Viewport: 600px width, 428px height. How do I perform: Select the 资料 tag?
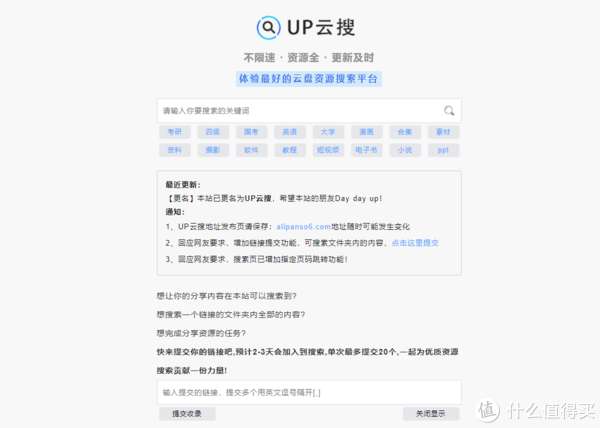pos(175,149)
